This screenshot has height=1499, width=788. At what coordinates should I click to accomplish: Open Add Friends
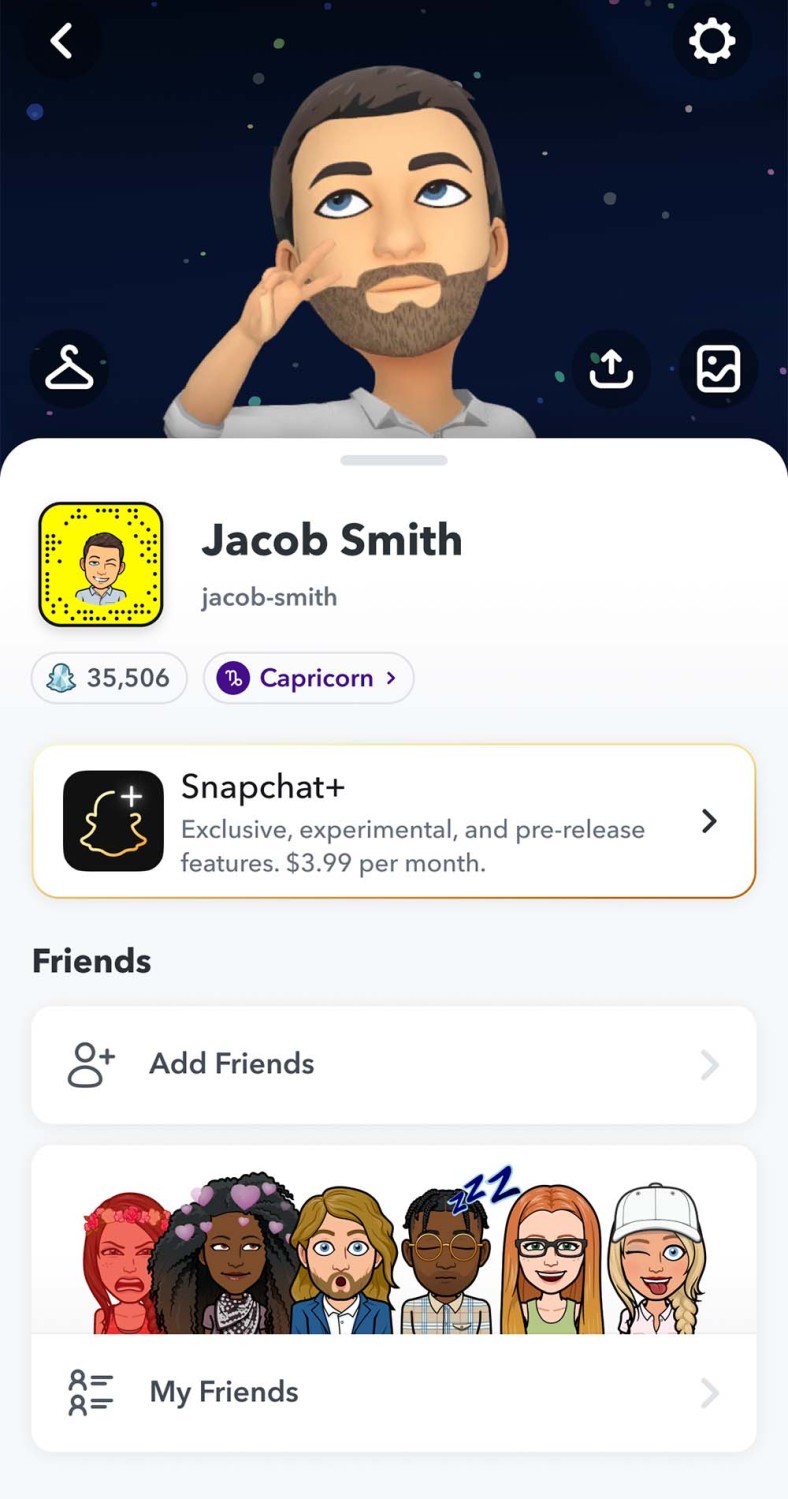point(394,1064)
